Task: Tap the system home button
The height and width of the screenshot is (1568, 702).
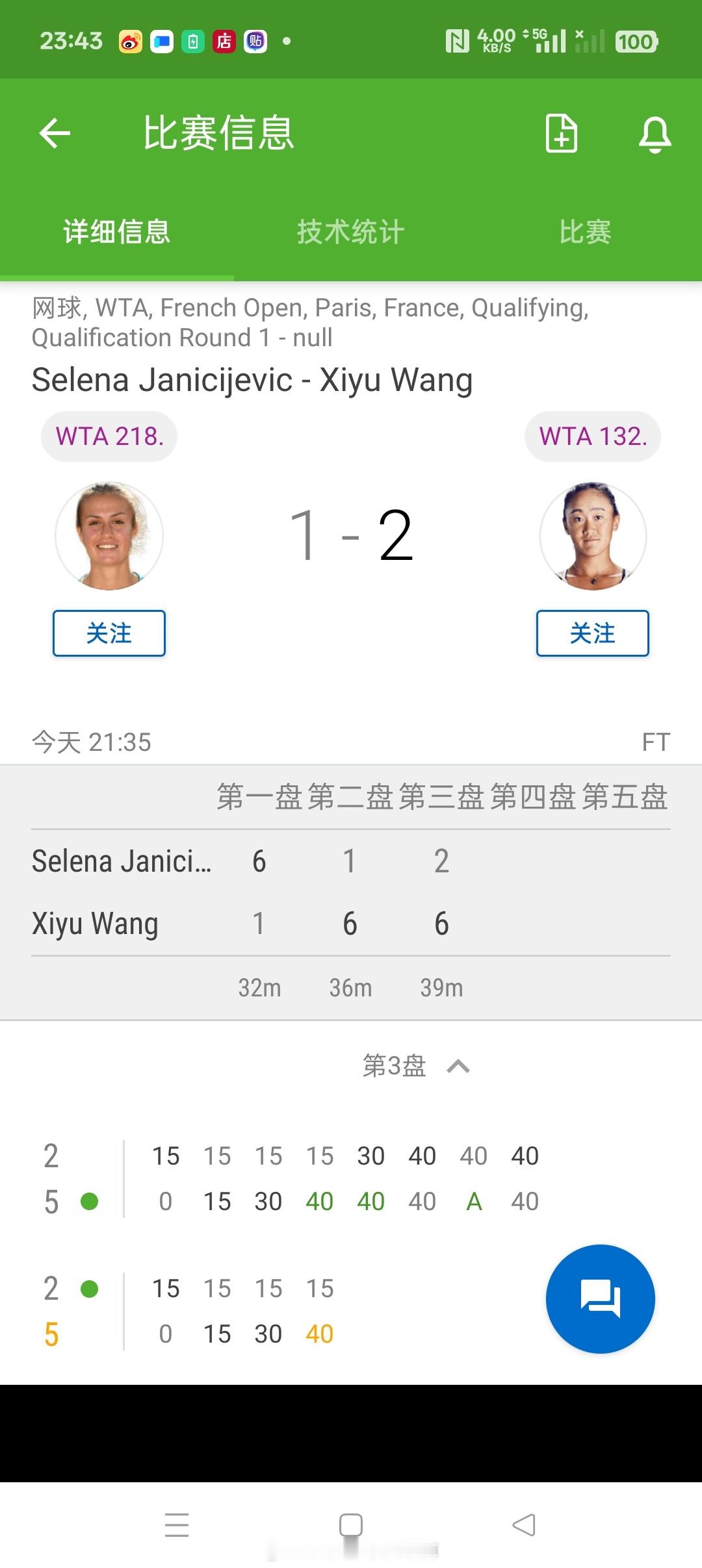Action: click(x=351, y=1524)
